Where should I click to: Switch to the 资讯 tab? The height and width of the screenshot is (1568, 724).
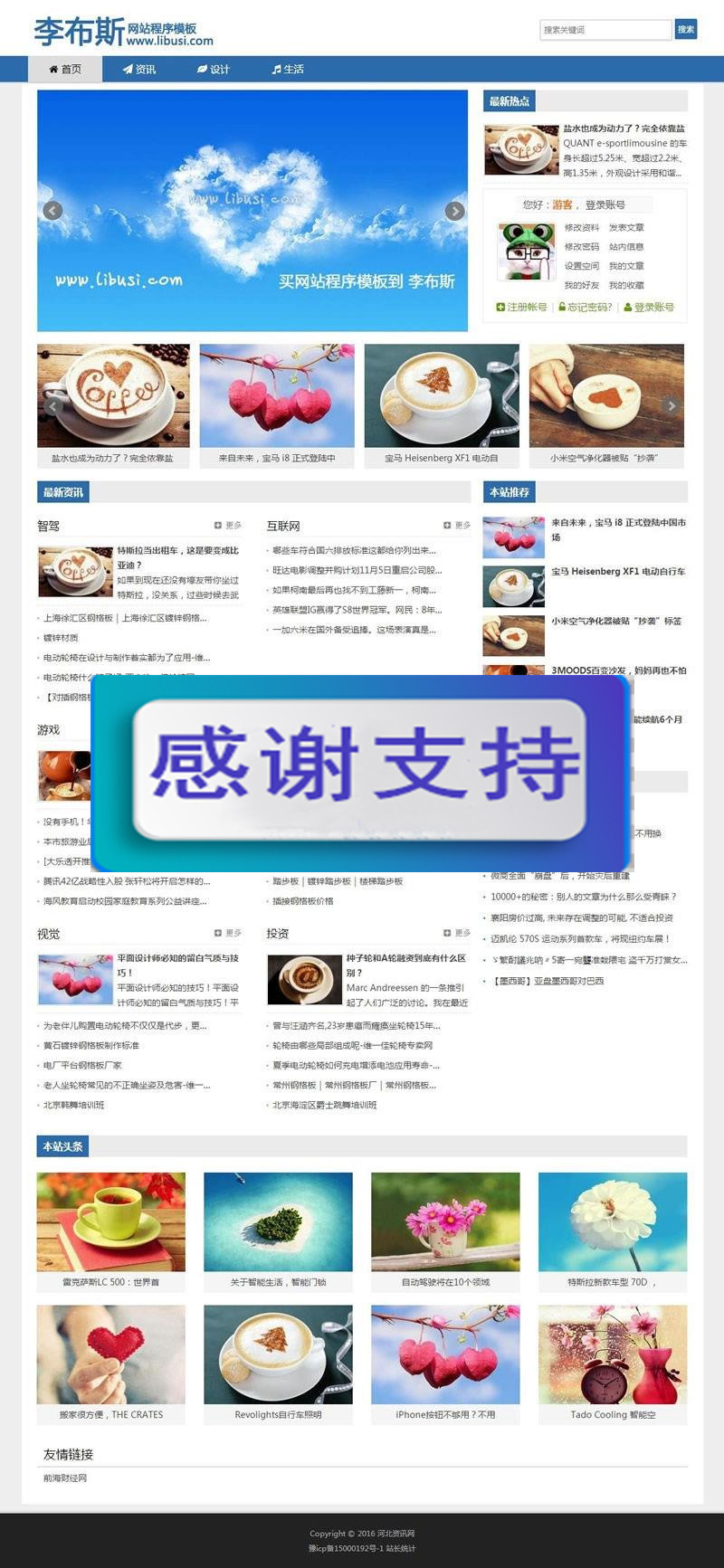(139, 70)
